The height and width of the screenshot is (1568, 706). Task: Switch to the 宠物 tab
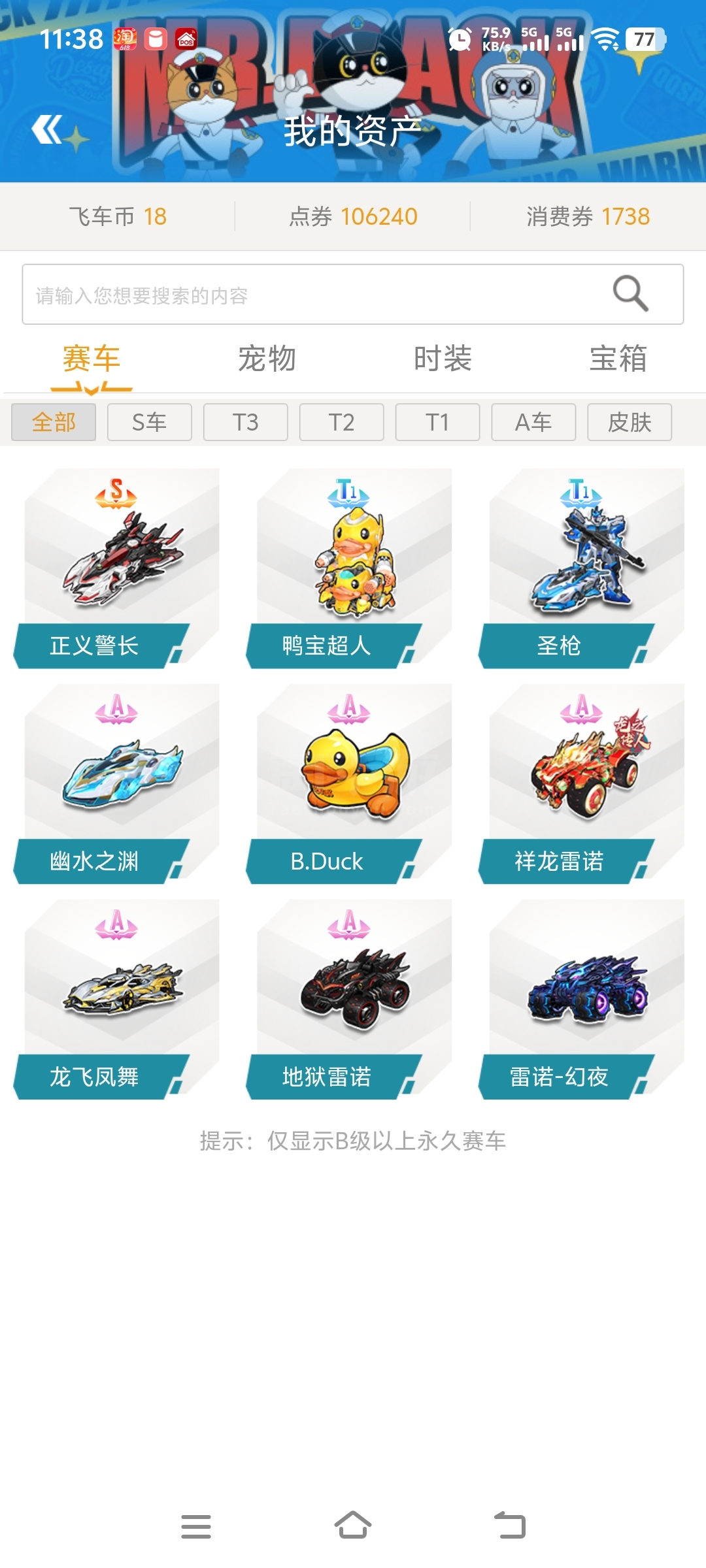click(x=267, y=359)
